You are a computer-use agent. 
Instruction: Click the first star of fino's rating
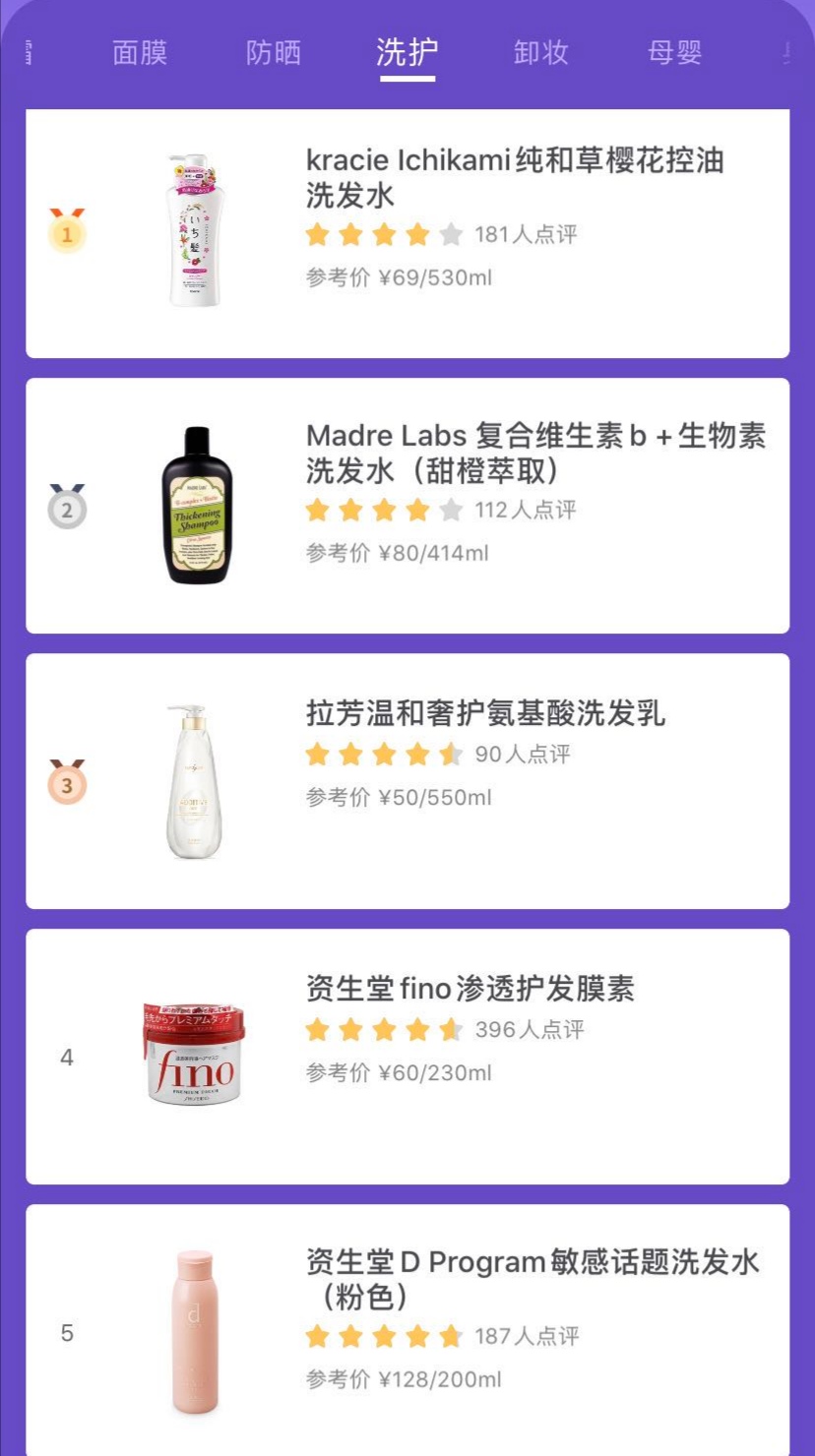coord(317,1029)
